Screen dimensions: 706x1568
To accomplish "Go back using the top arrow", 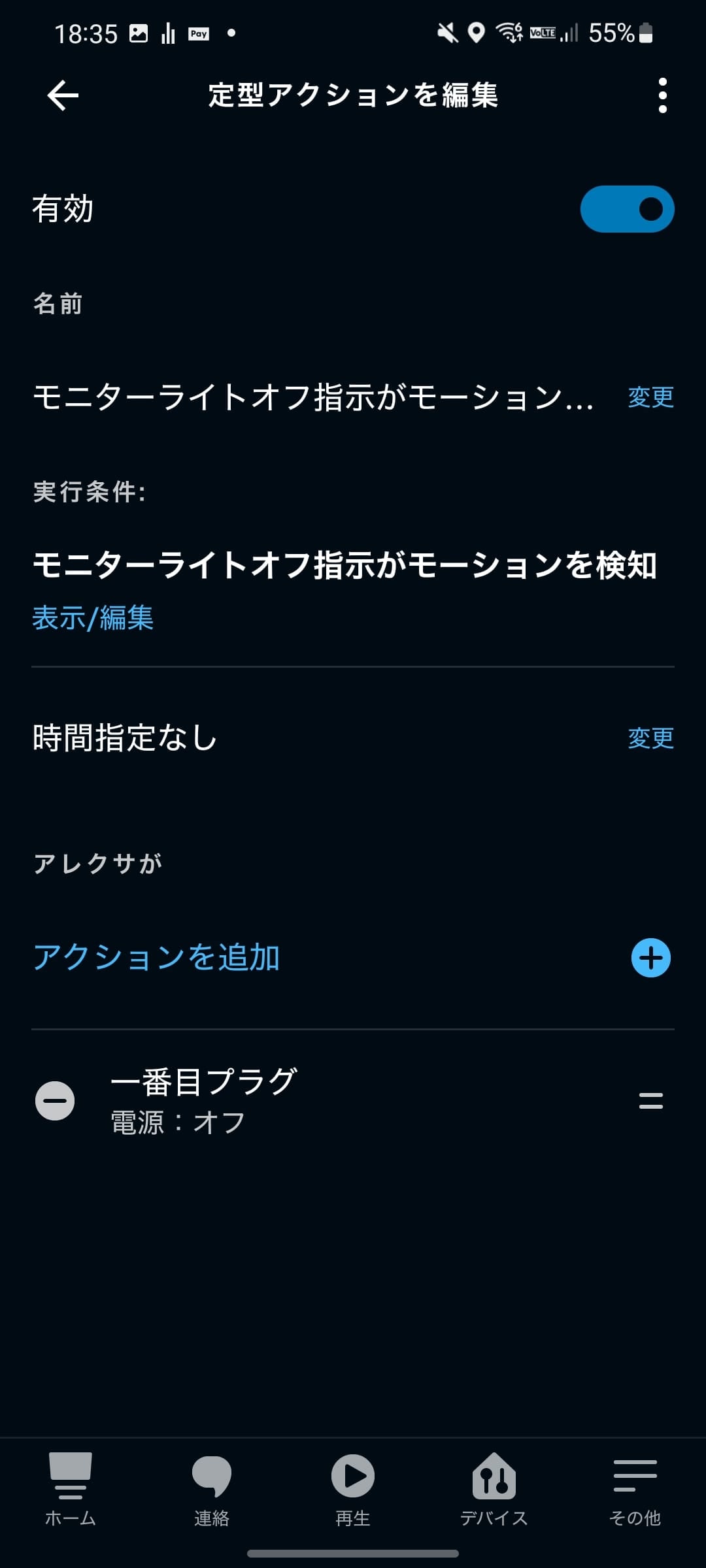I will [63, 95].
